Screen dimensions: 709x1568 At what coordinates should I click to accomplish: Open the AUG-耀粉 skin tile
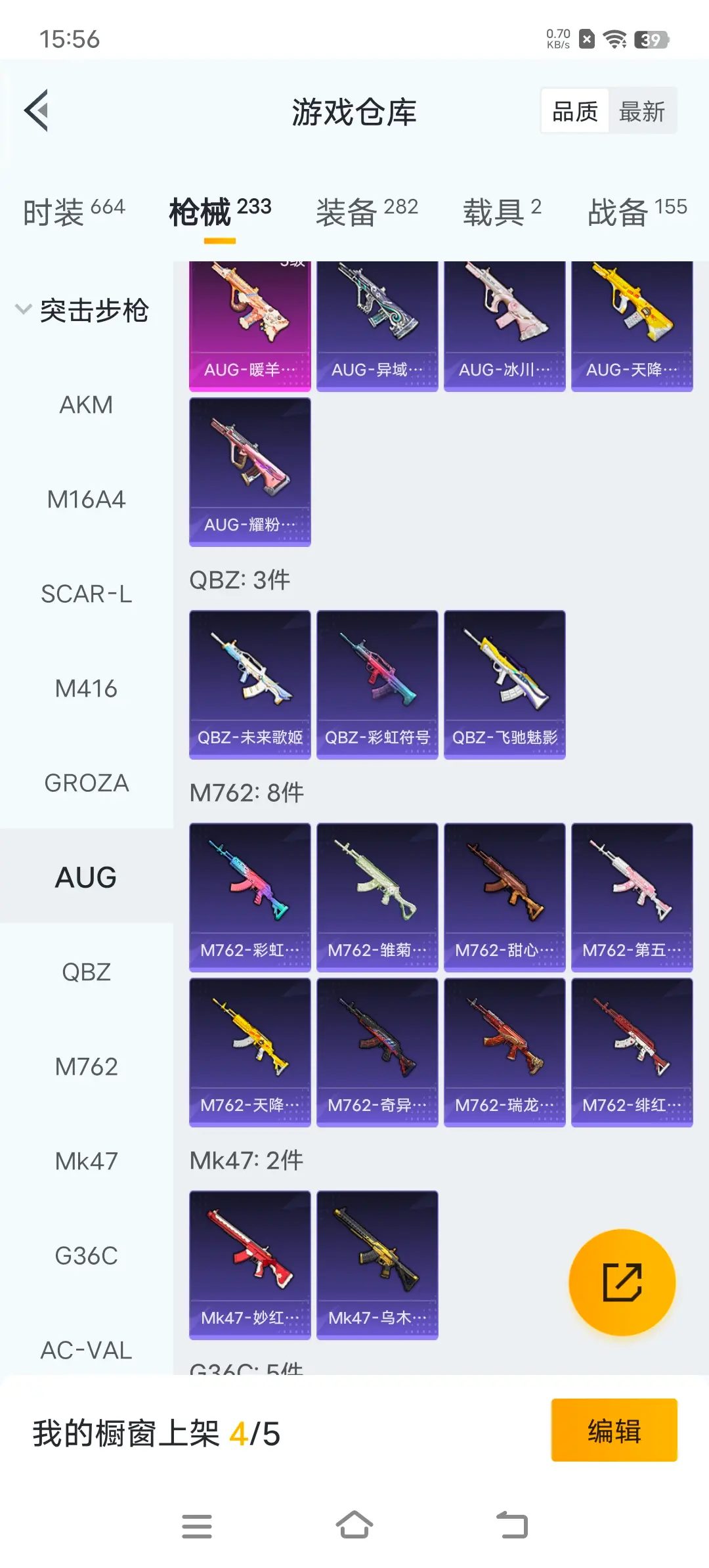coord(249,471)
